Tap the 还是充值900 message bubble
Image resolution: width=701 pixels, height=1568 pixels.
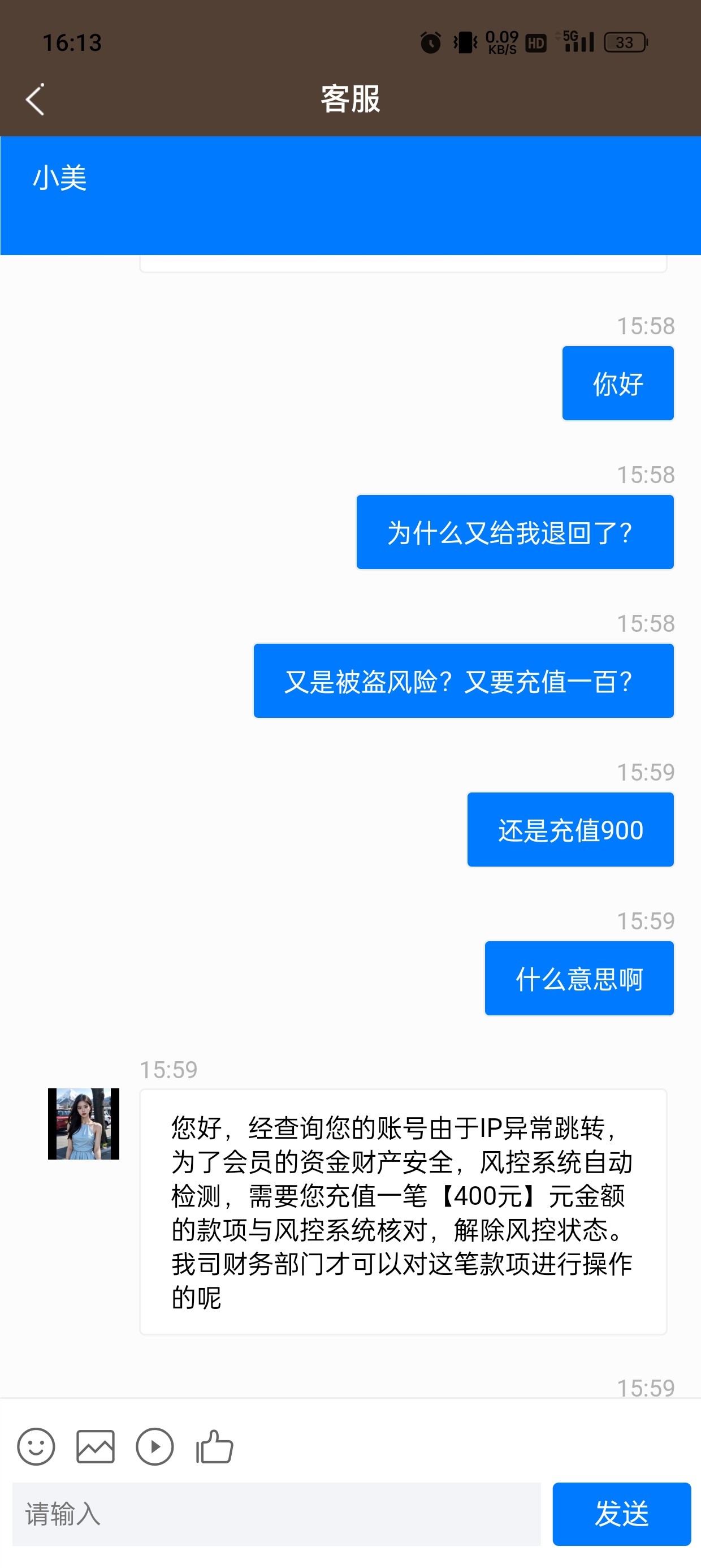pos(570,829)
